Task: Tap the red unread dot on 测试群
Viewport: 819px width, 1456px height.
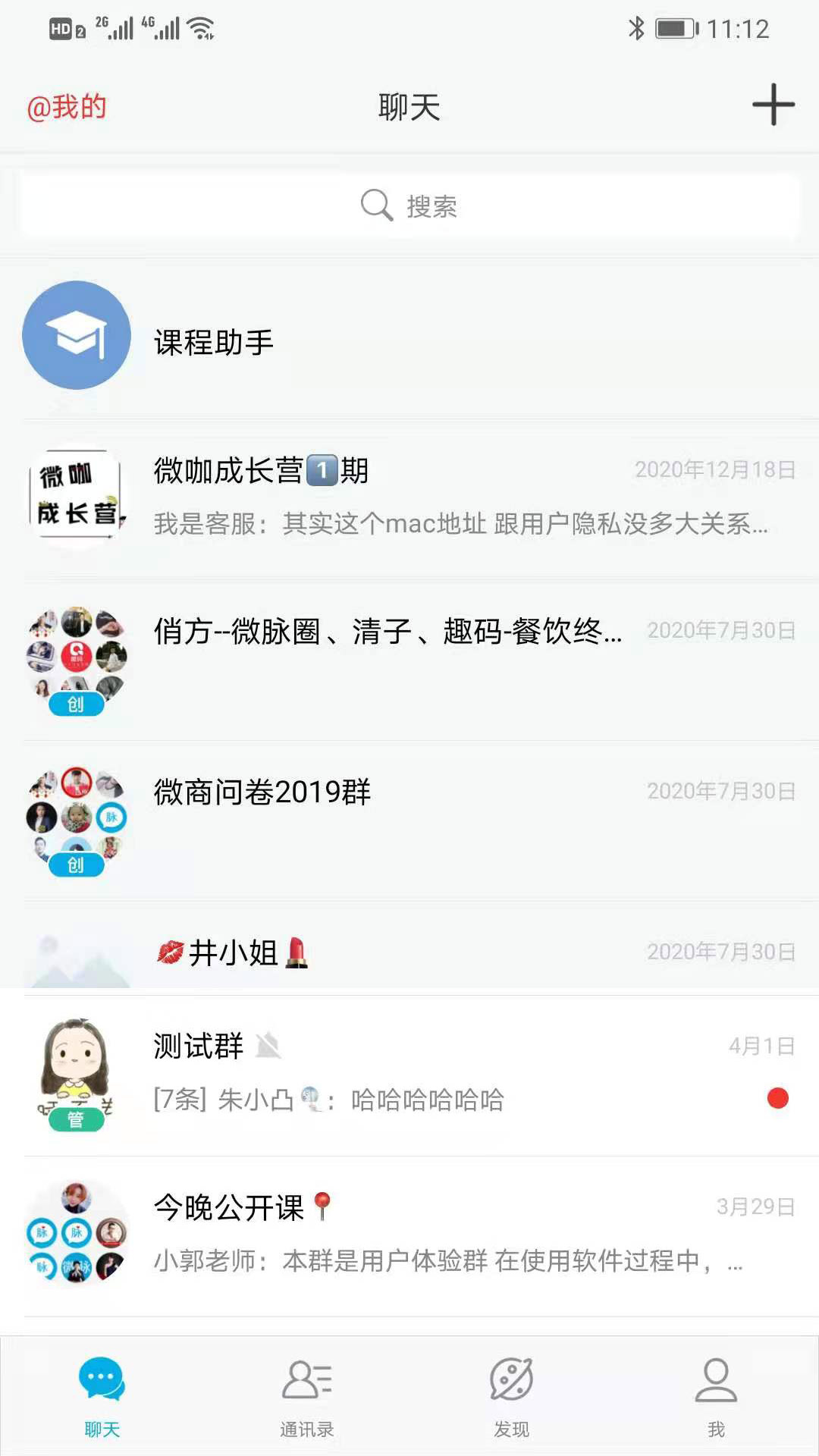Action: pyautogui.click(x=777, y=1097)
